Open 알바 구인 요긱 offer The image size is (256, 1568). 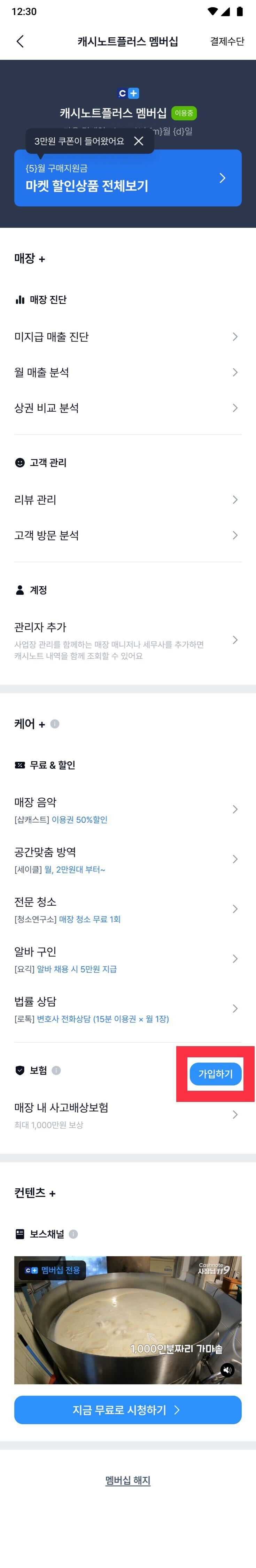coord(128,959)
